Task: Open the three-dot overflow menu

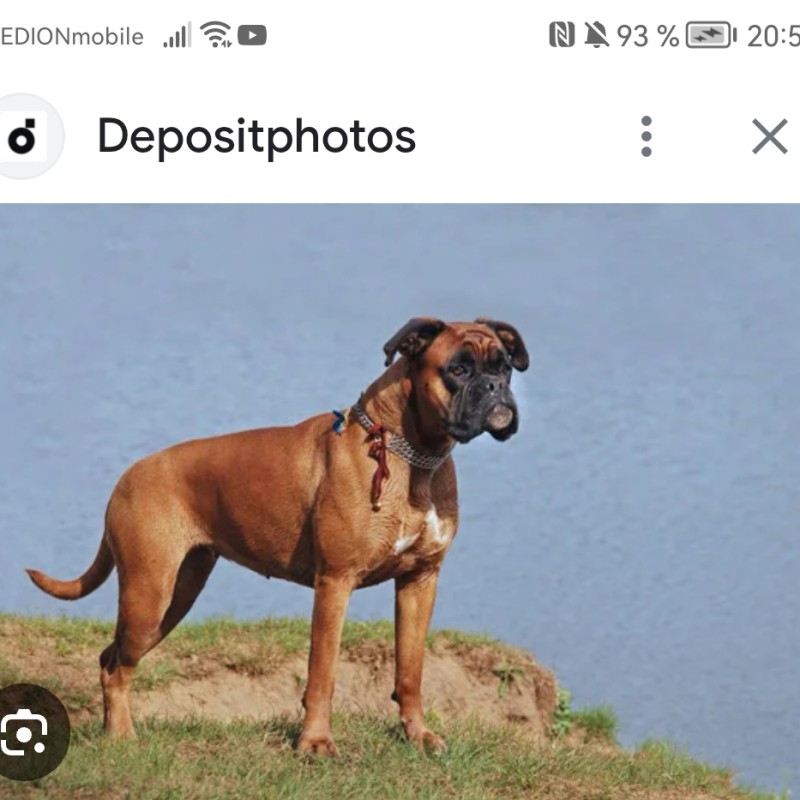Action: [646, 136]
